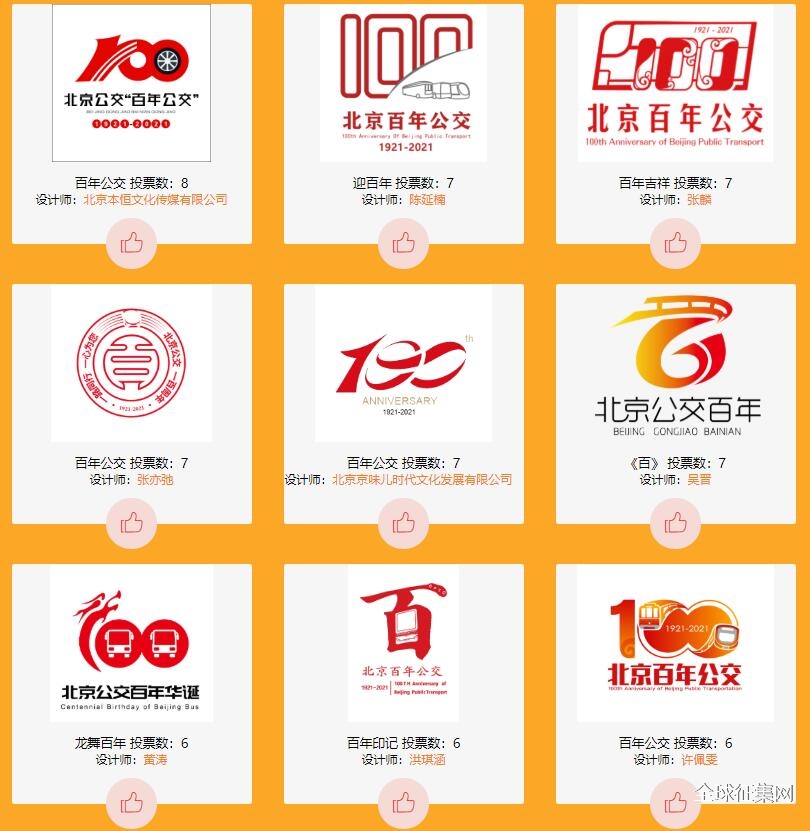The height and width of the screenshot is (831, 810).
Task: Open designer link 张亦弛
Action: [155, 480]
